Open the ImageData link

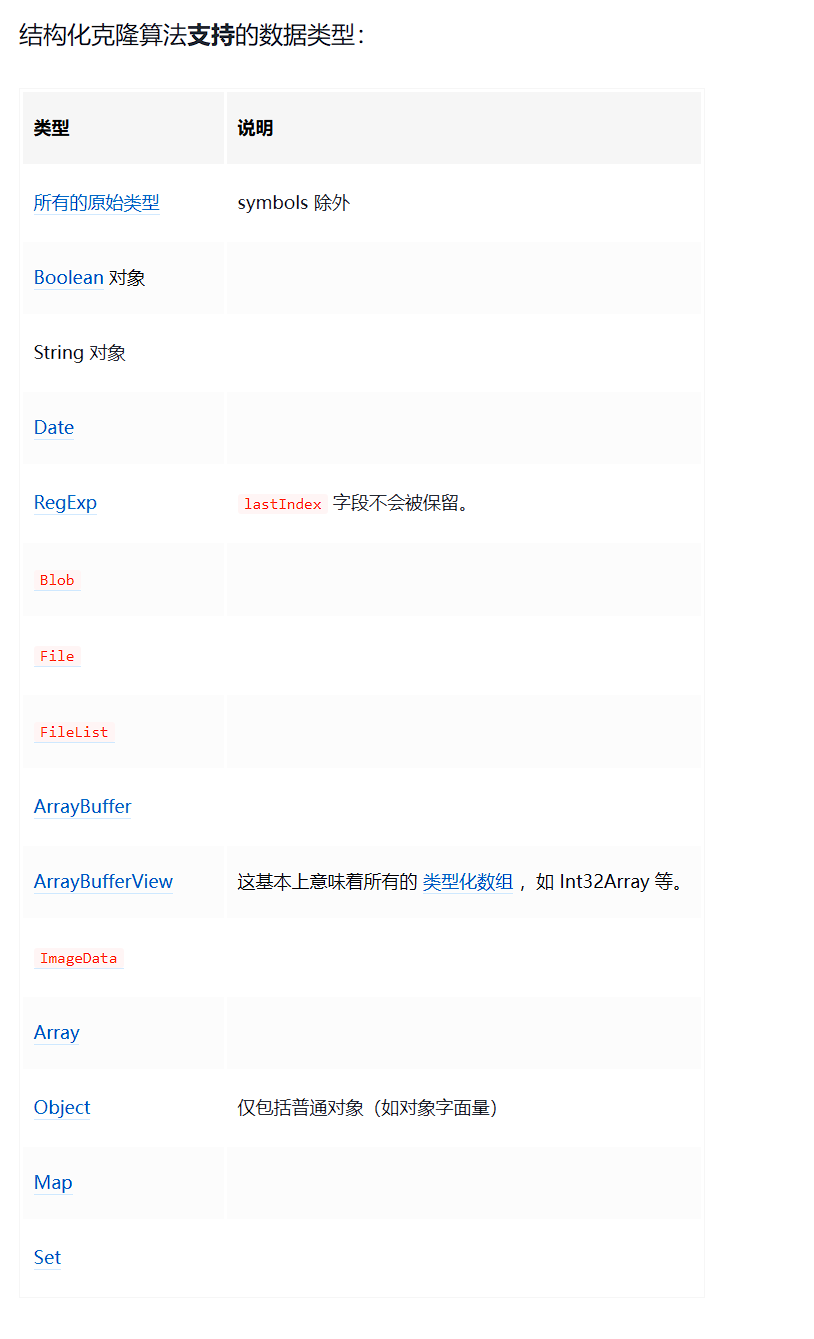(78, 958)
